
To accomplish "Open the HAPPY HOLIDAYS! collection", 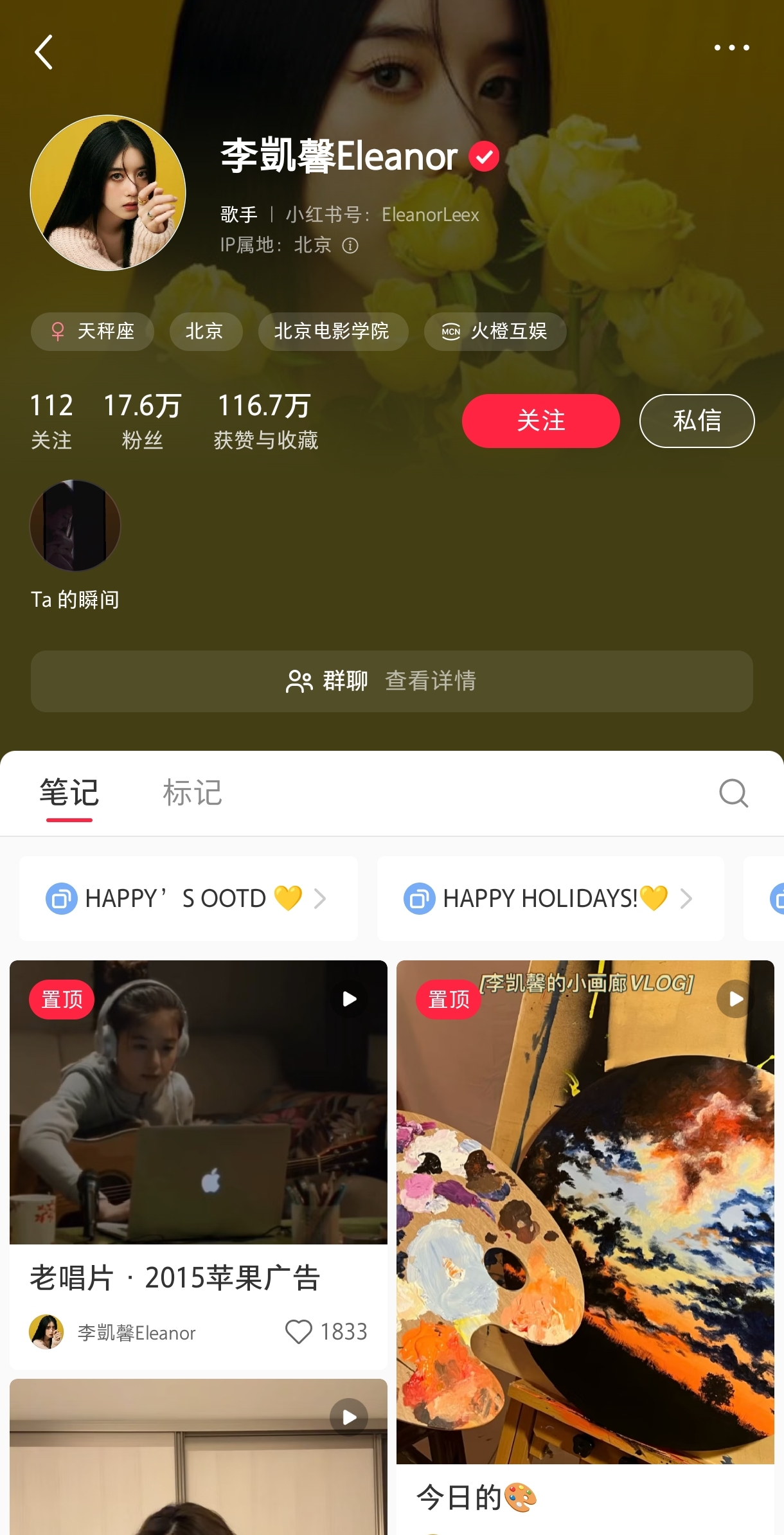I will [550, 898].
